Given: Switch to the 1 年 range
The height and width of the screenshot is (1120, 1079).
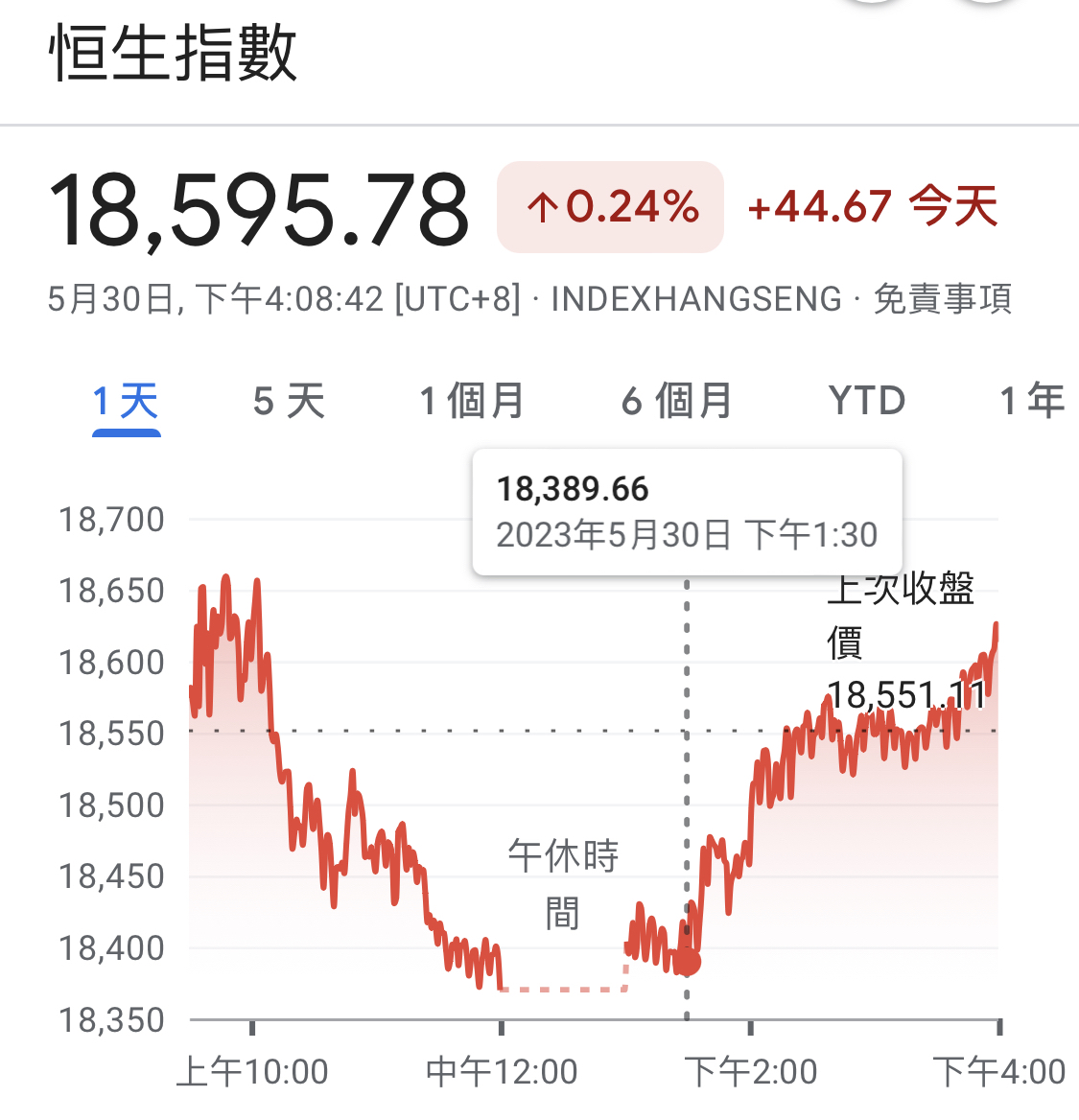Looking at the screenshot, I should click(x=1032, y=401).
